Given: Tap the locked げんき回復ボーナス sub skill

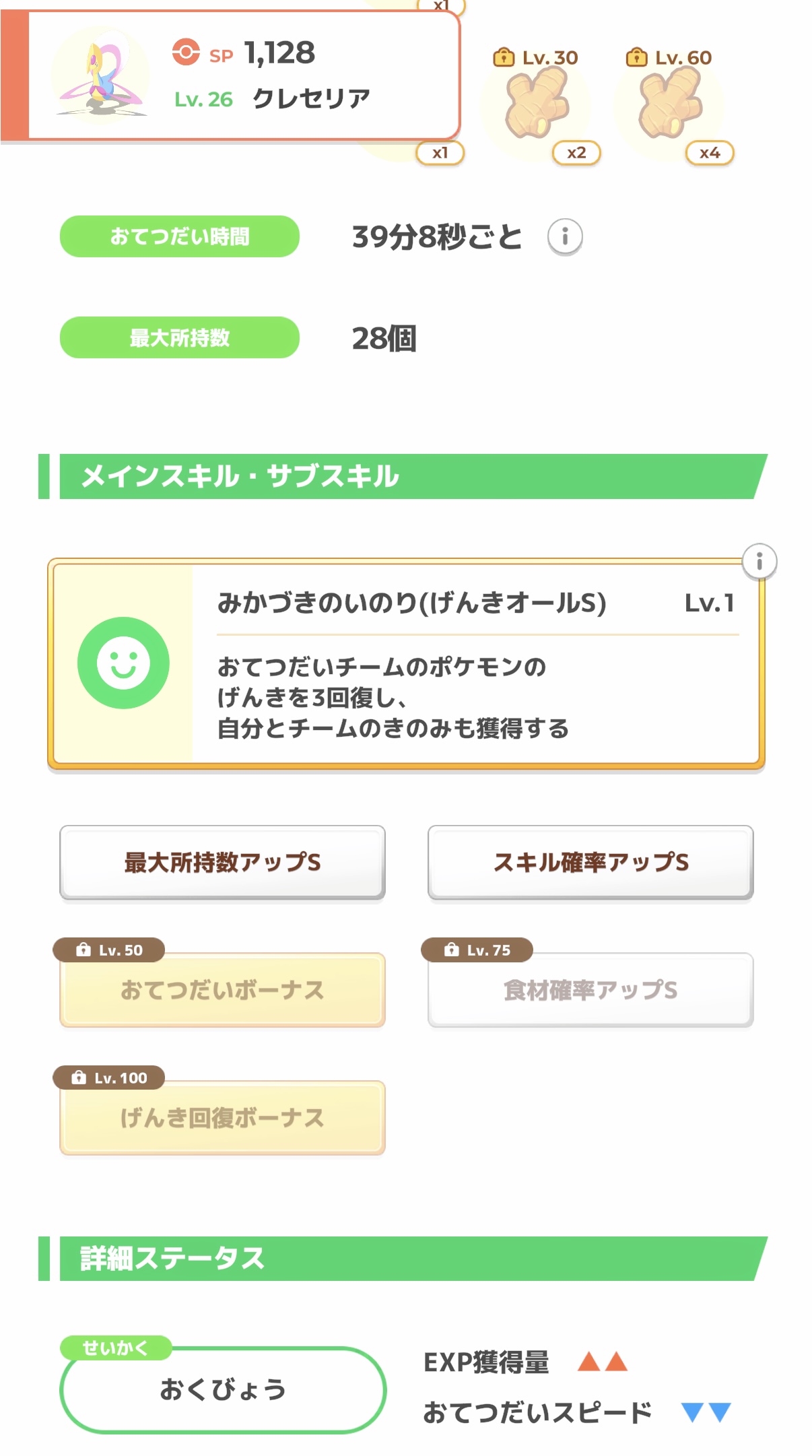Looking at the screenshot, I should [222, 1117].
